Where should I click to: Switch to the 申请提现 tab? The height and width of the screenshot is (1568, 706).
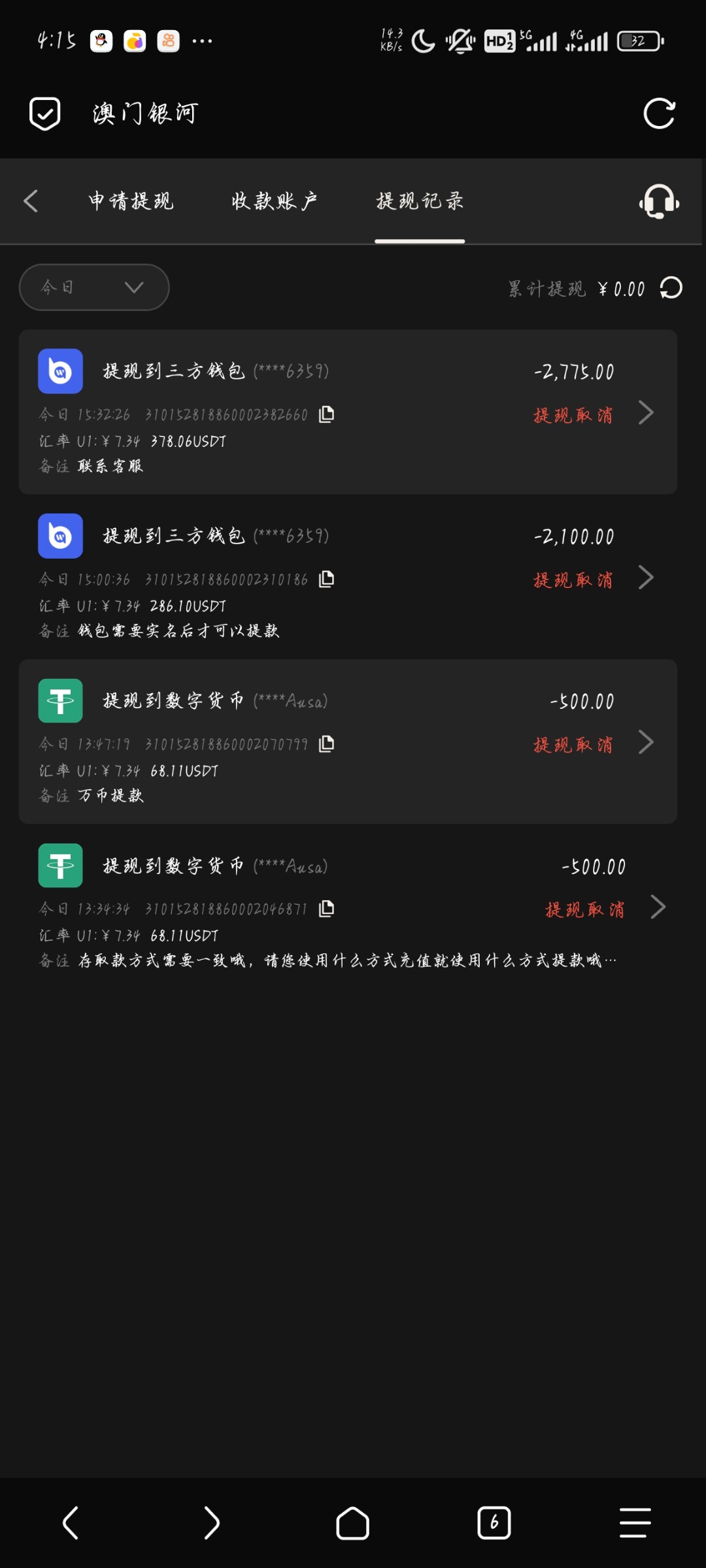131,201
